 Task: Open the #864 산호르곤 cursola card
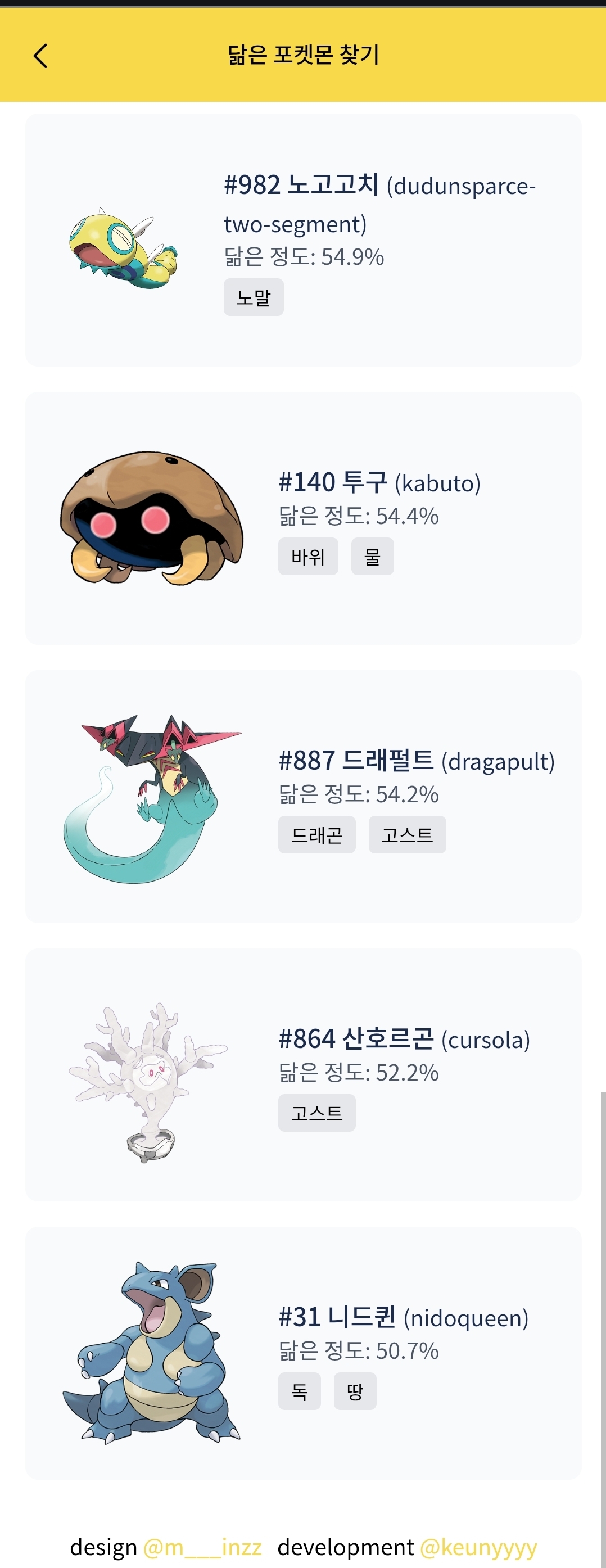coord(303,1074)
